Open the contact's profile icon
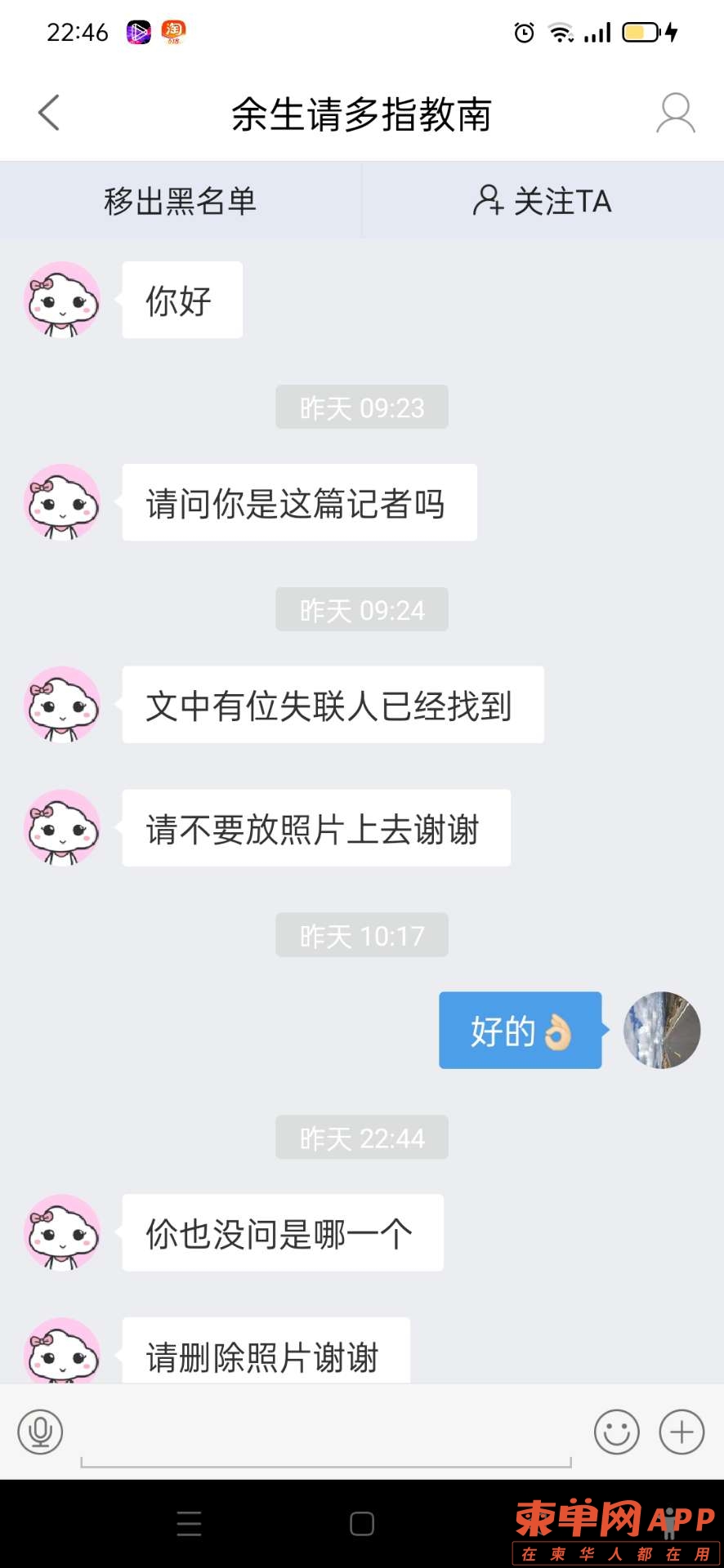Screen dimensions: 724x1568 [675, 113]
